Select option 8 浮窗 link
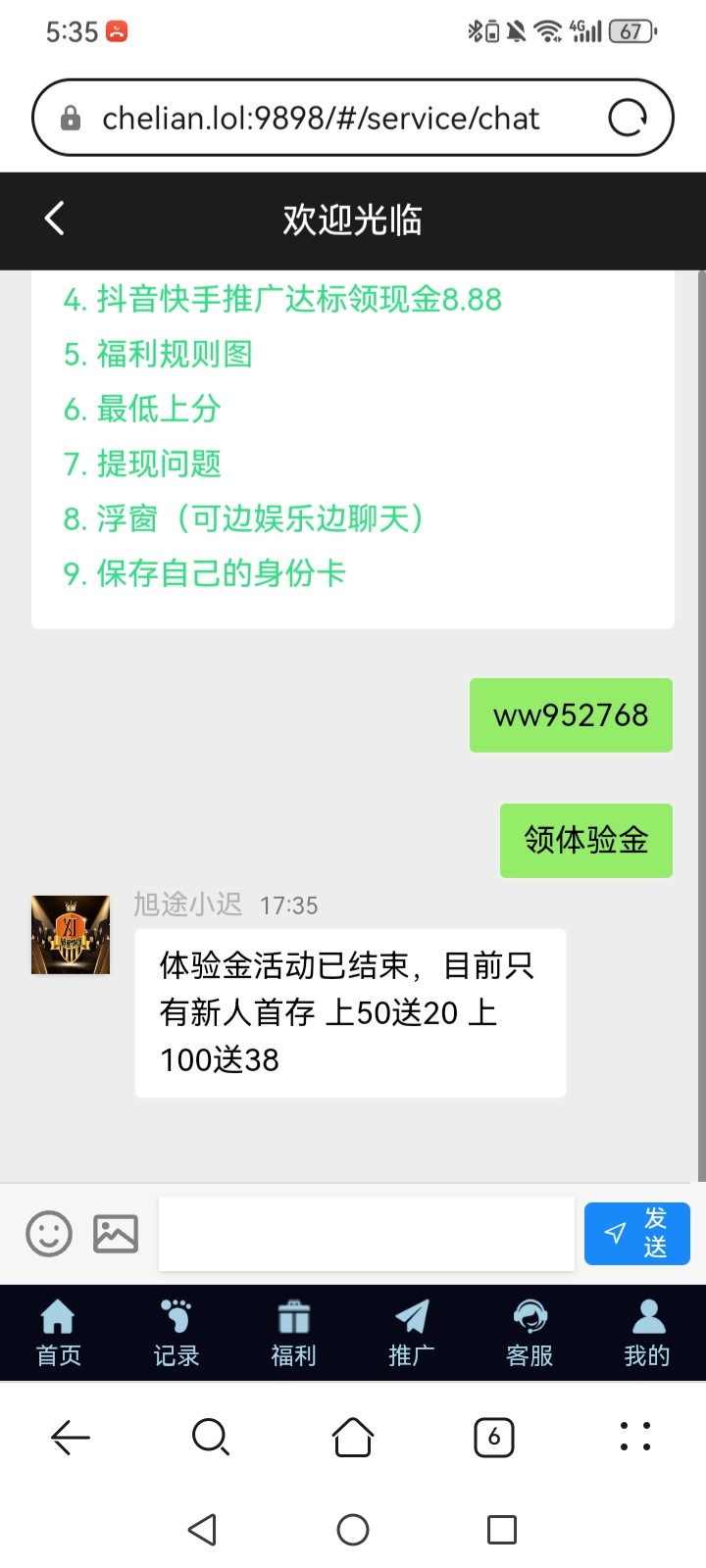This screenshot has width=706, height=1568. click(243, 519)
